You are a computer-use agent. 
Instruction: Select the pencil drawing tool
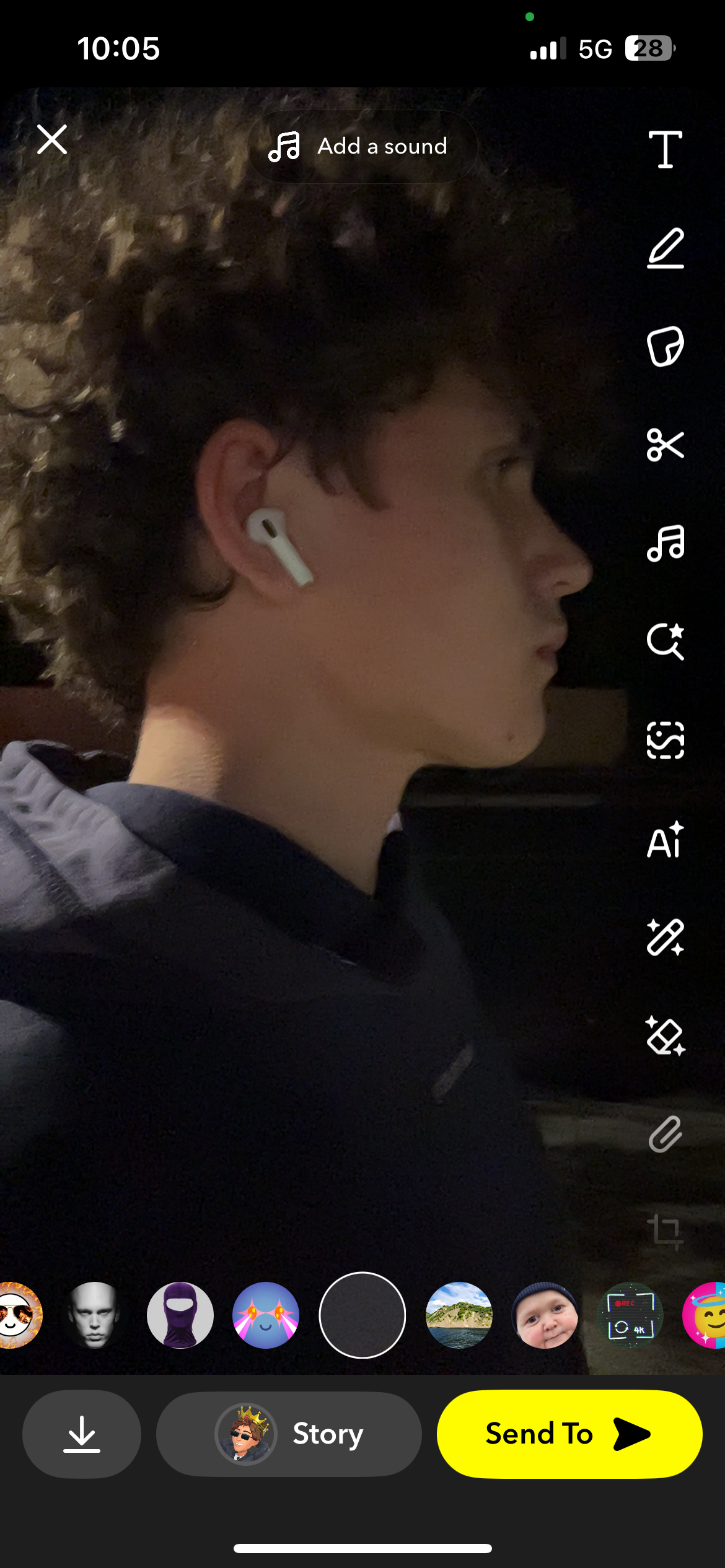(666, 248)
